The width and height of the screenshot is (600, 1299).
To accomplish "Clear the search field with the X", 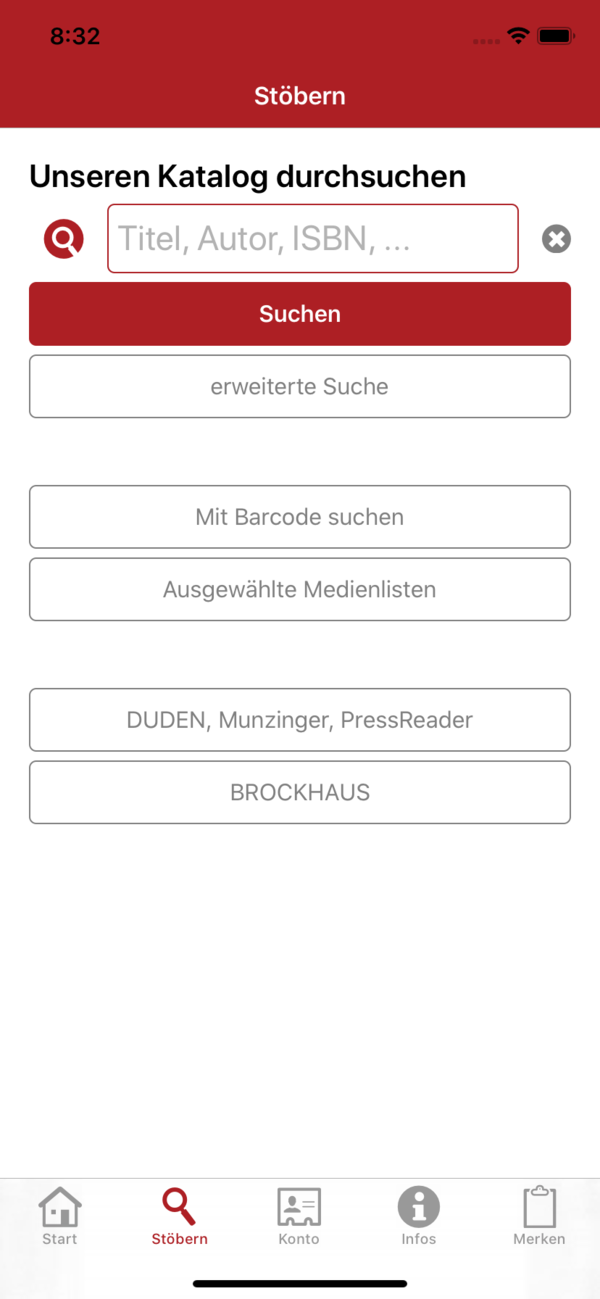I will [x=557, y=239].
